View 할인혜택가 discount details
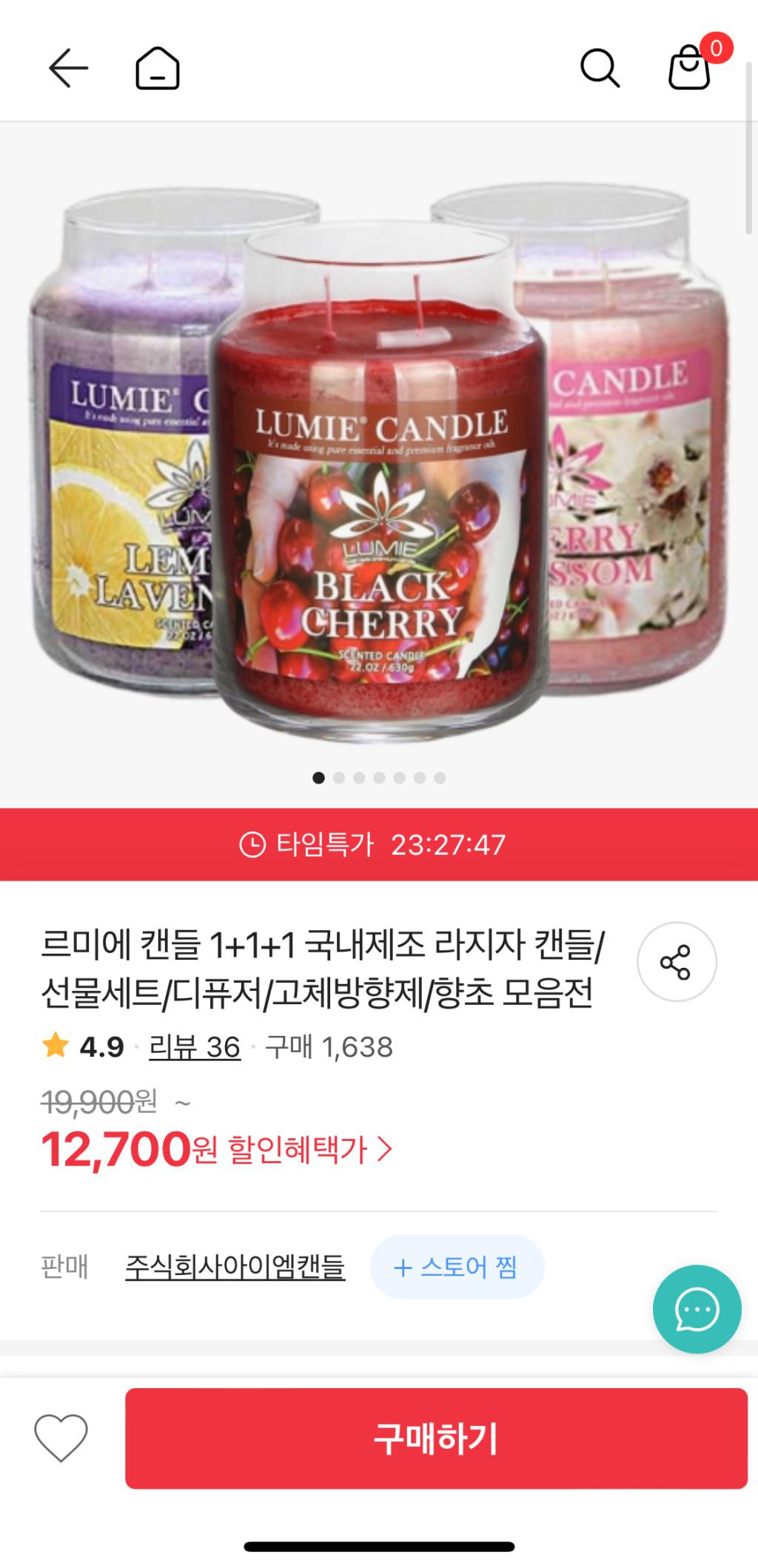This screenshot has height=1568, width=758. click(309, 1149)
